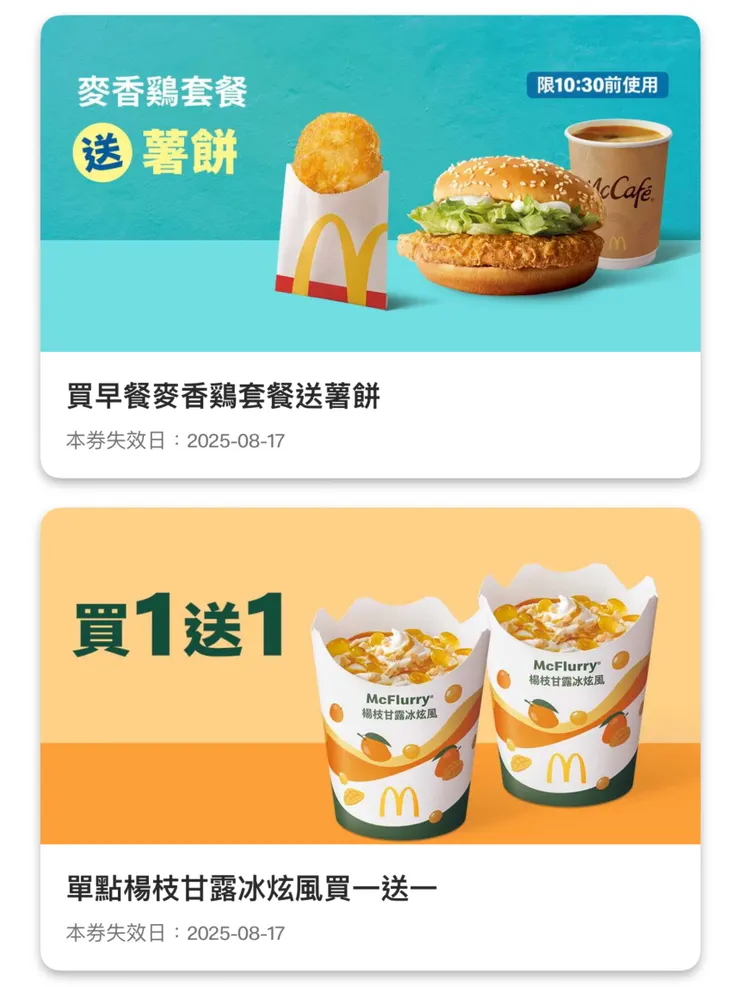Click the McCafé logo on coffee cup
This screenshot has height=987, width=740.
pos(622,190)
